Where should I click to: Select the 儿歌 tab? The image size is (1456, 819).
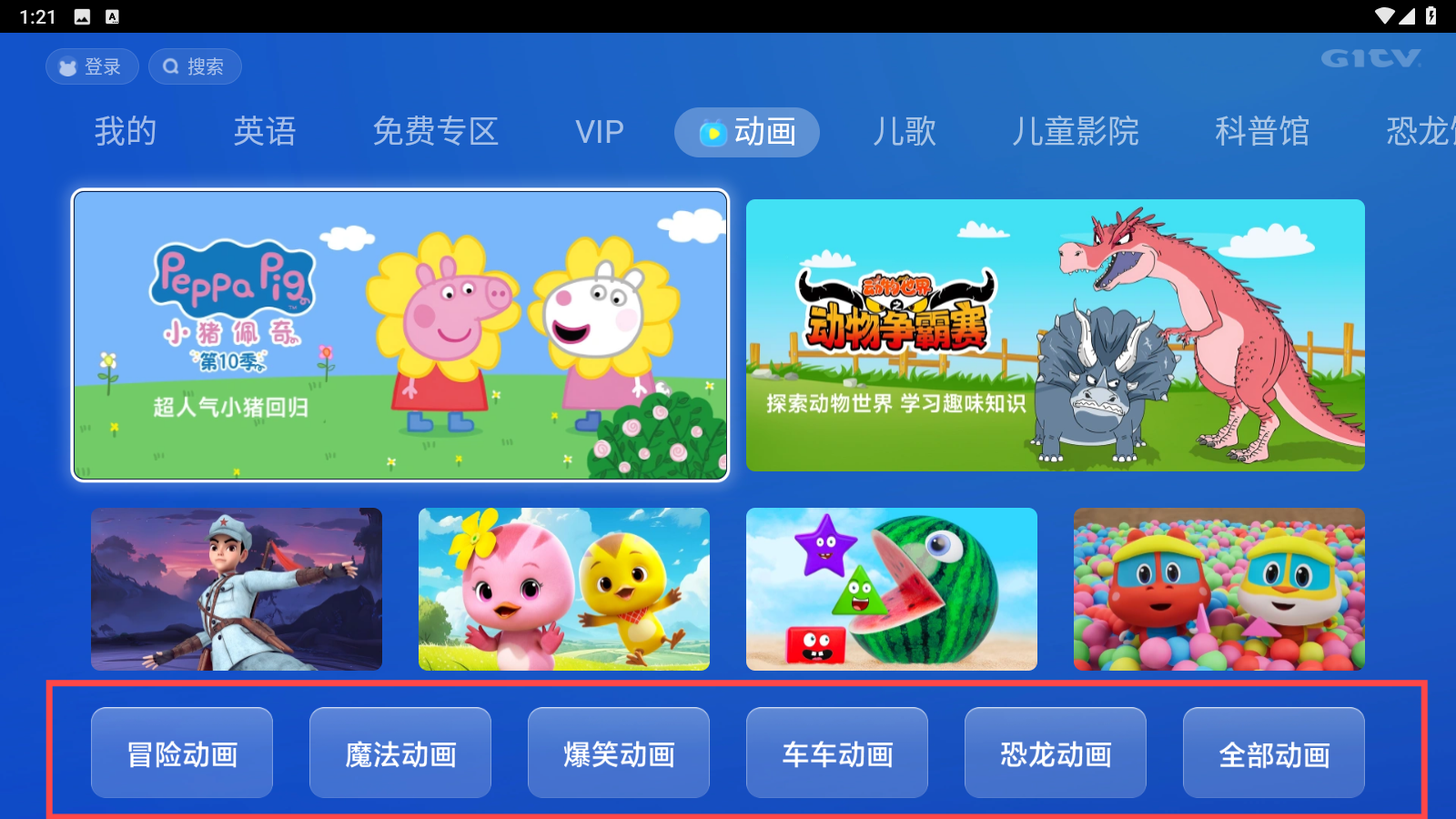904,132
